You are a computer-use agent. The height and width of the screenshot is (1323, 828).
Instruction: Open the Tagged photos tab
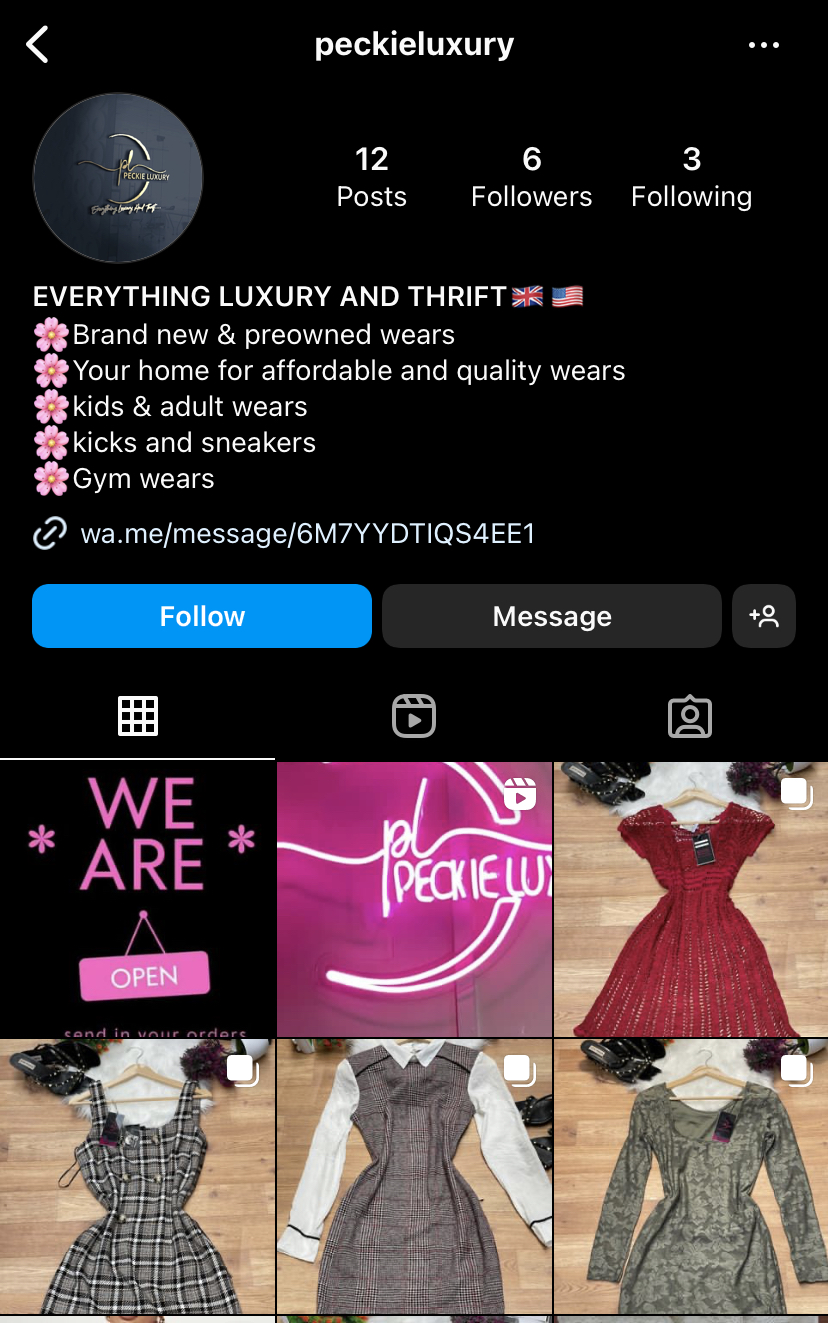click(x=689, y=715)
